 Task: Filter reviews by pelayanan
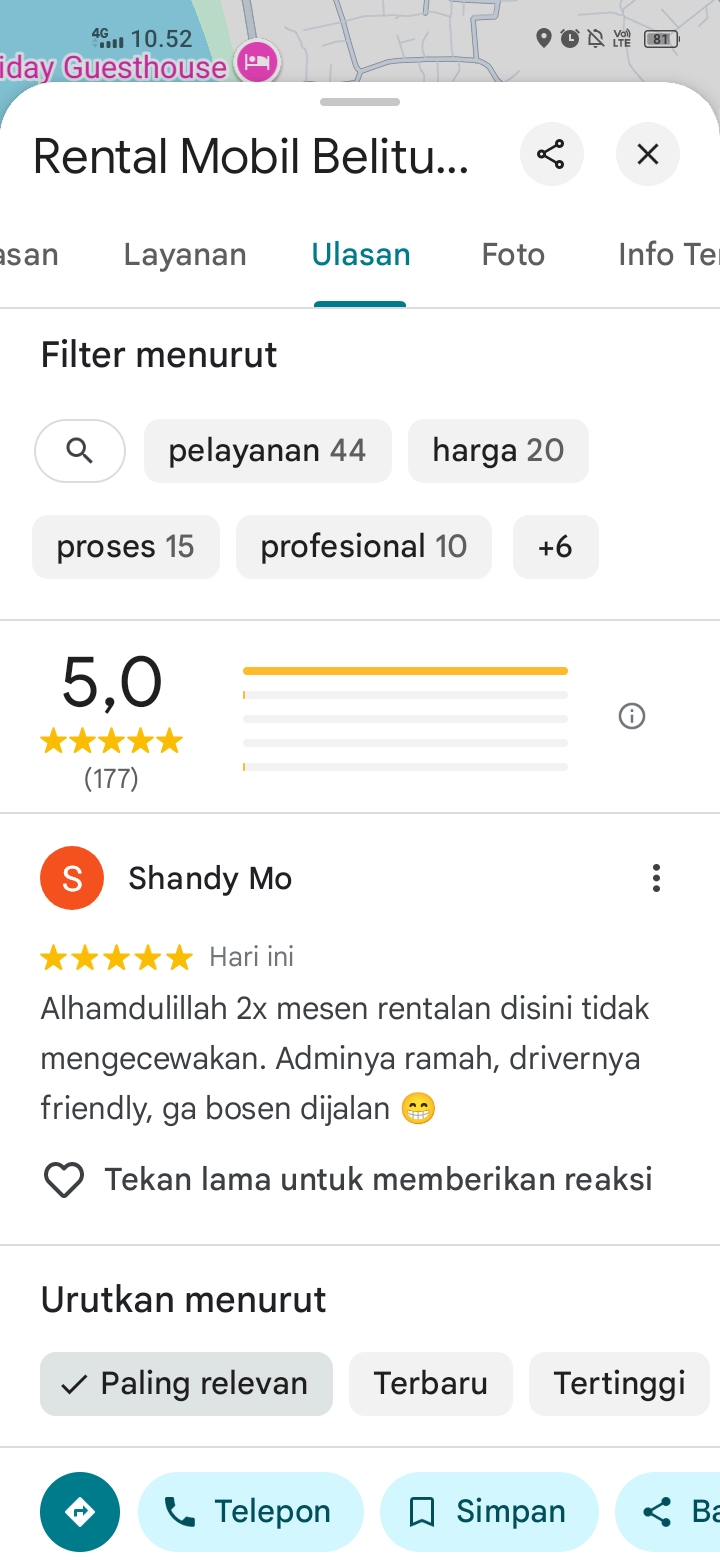[268, 451]
